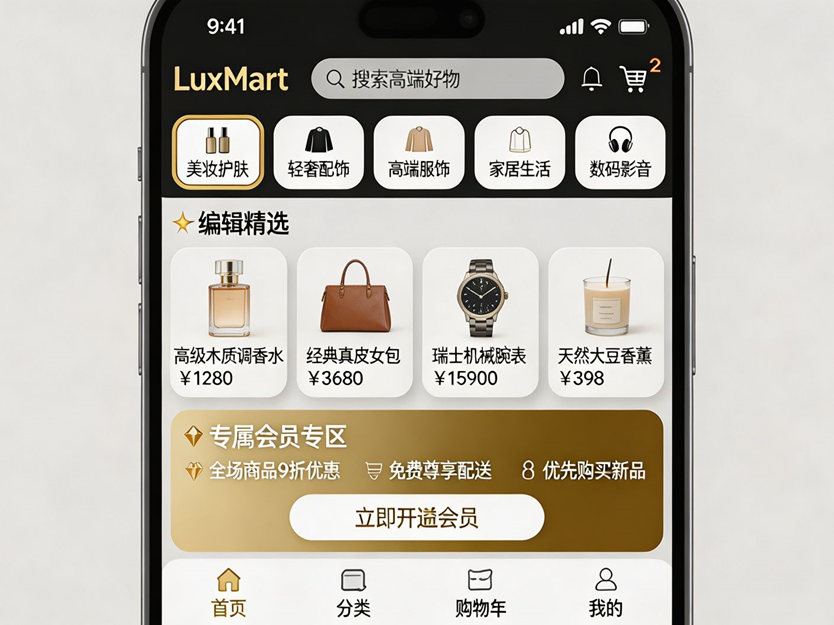Open the 高级木质调香水 product card
This screenshot has height=625, width=834.
coord(229,321)
